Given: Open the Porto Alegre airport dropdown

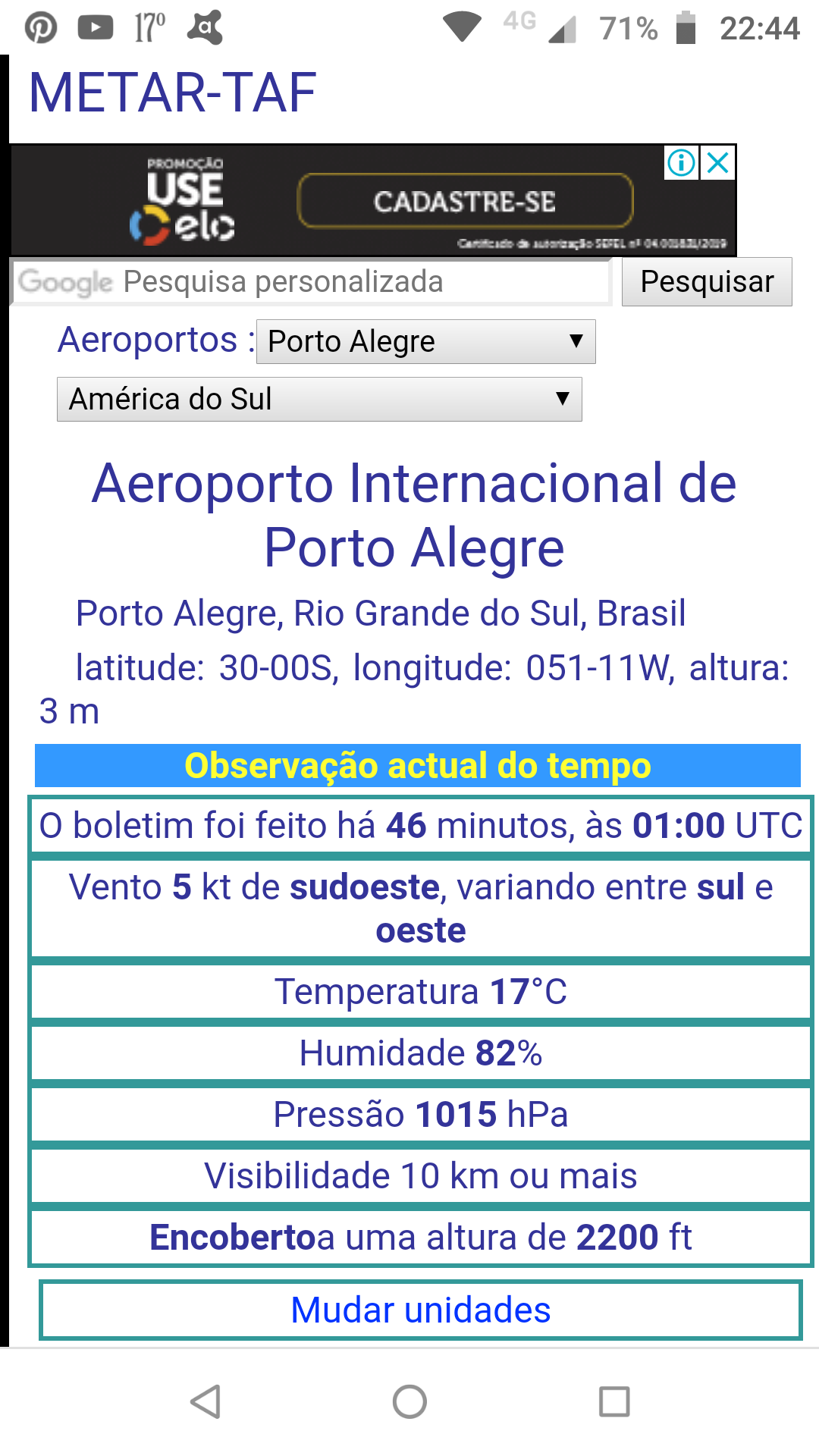Looking at the screenshot, I should click(x=426, y=341).
